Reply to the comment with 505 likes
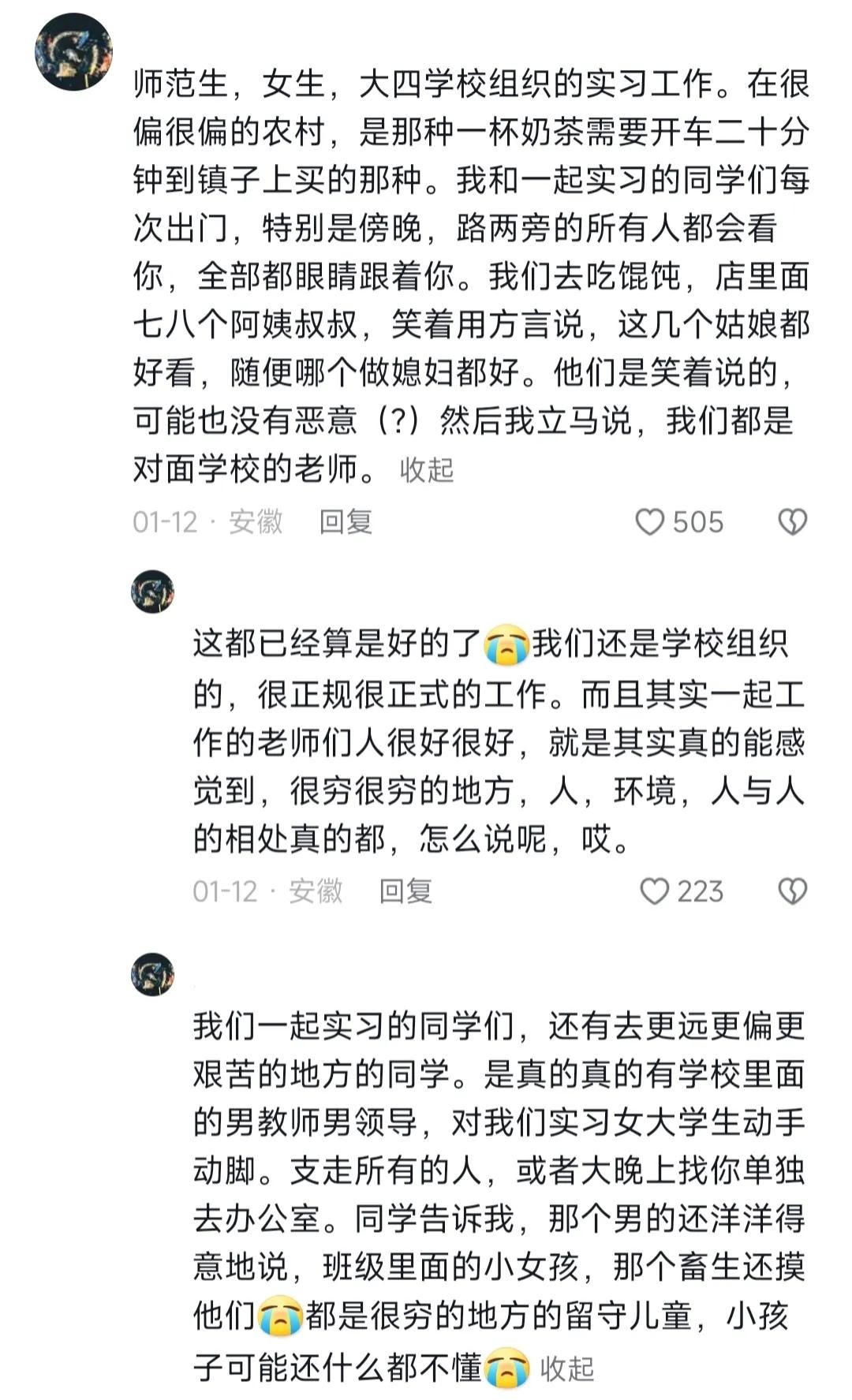This screenshot has height=1400, width=852. click(x=346, y=521)
